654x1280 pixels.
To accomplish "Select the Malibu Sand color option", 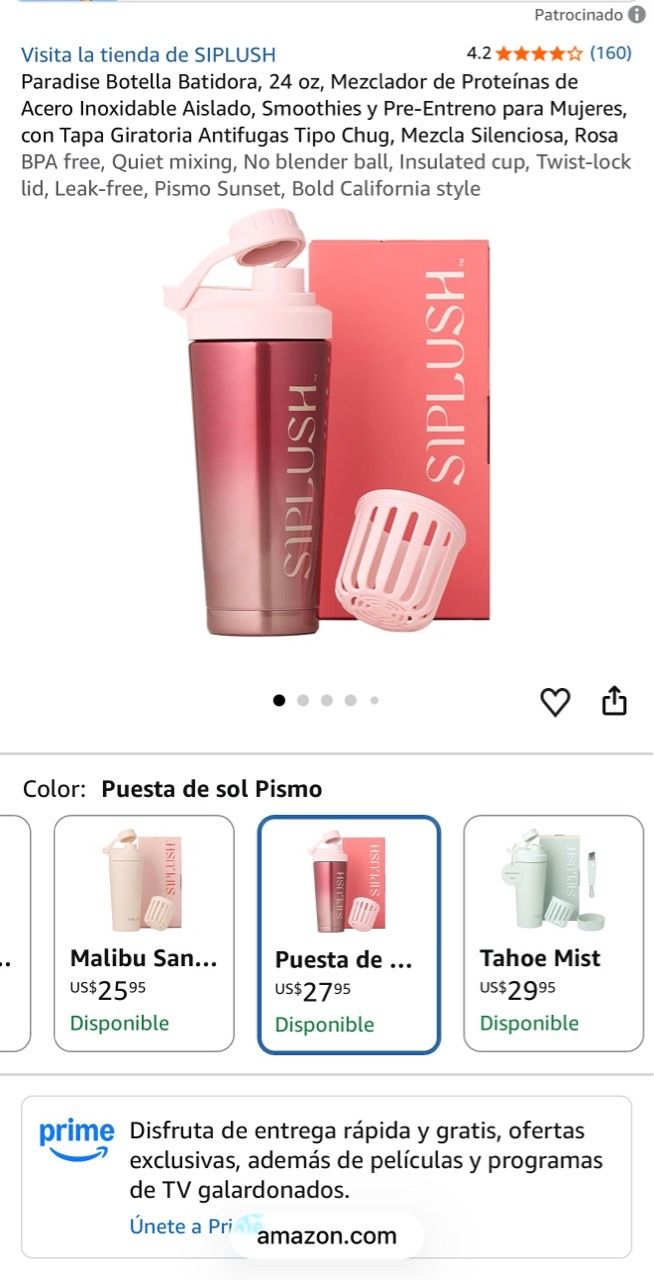I will coord(144,933).
